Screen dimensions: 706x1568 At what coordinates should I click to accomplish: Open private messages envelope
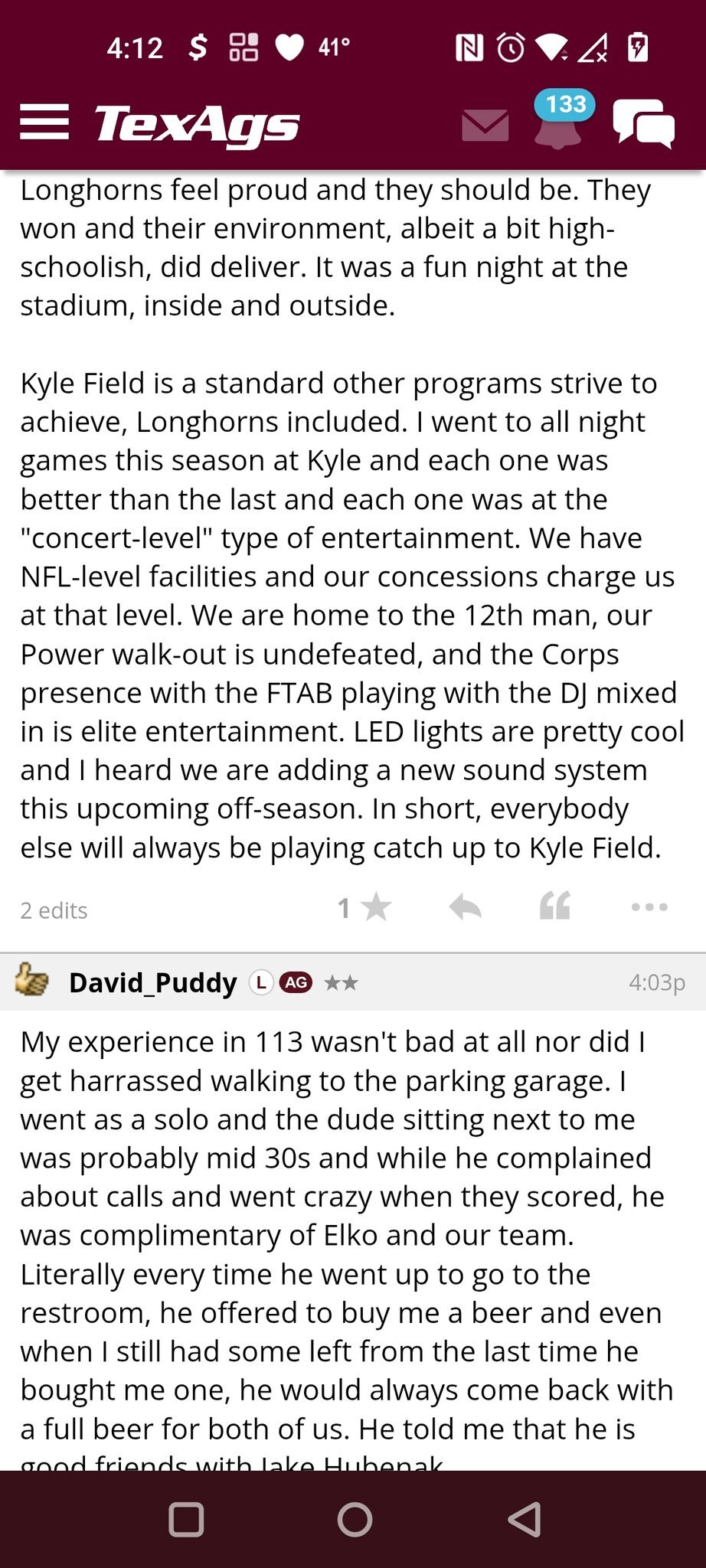[485, 125]
